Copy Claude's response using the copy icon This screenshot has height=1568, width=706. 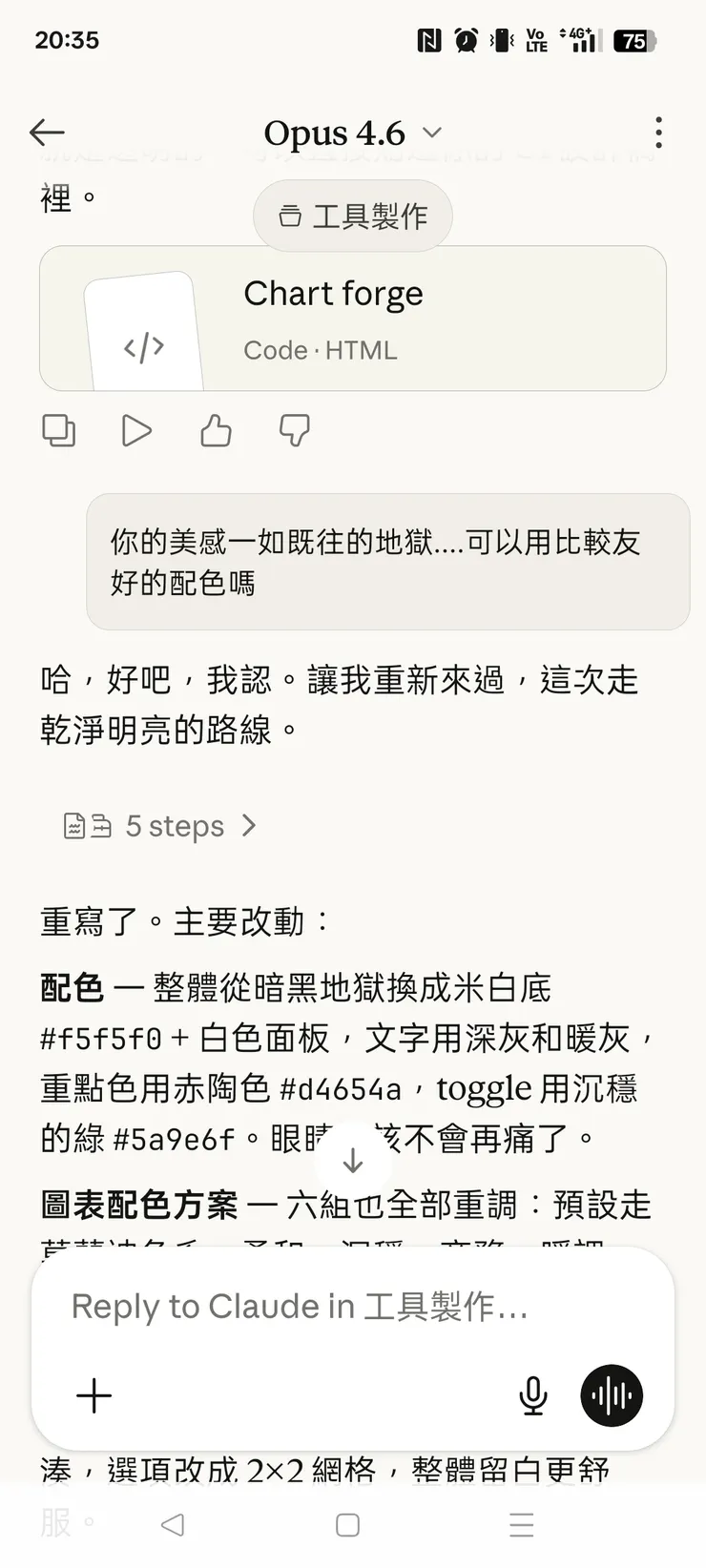(59, 430)
